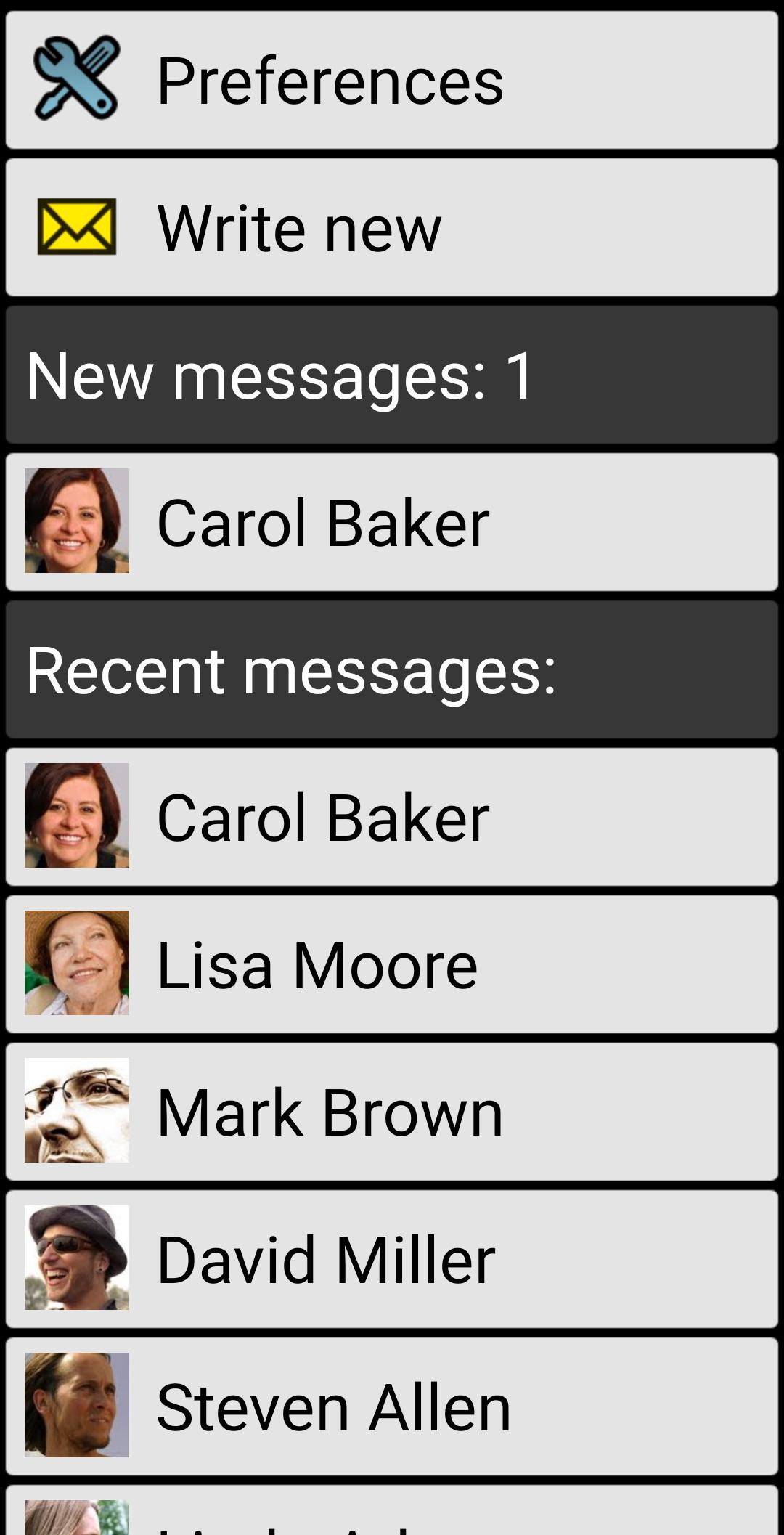Open the conversation with Lisa Moore

coord(392,964)
